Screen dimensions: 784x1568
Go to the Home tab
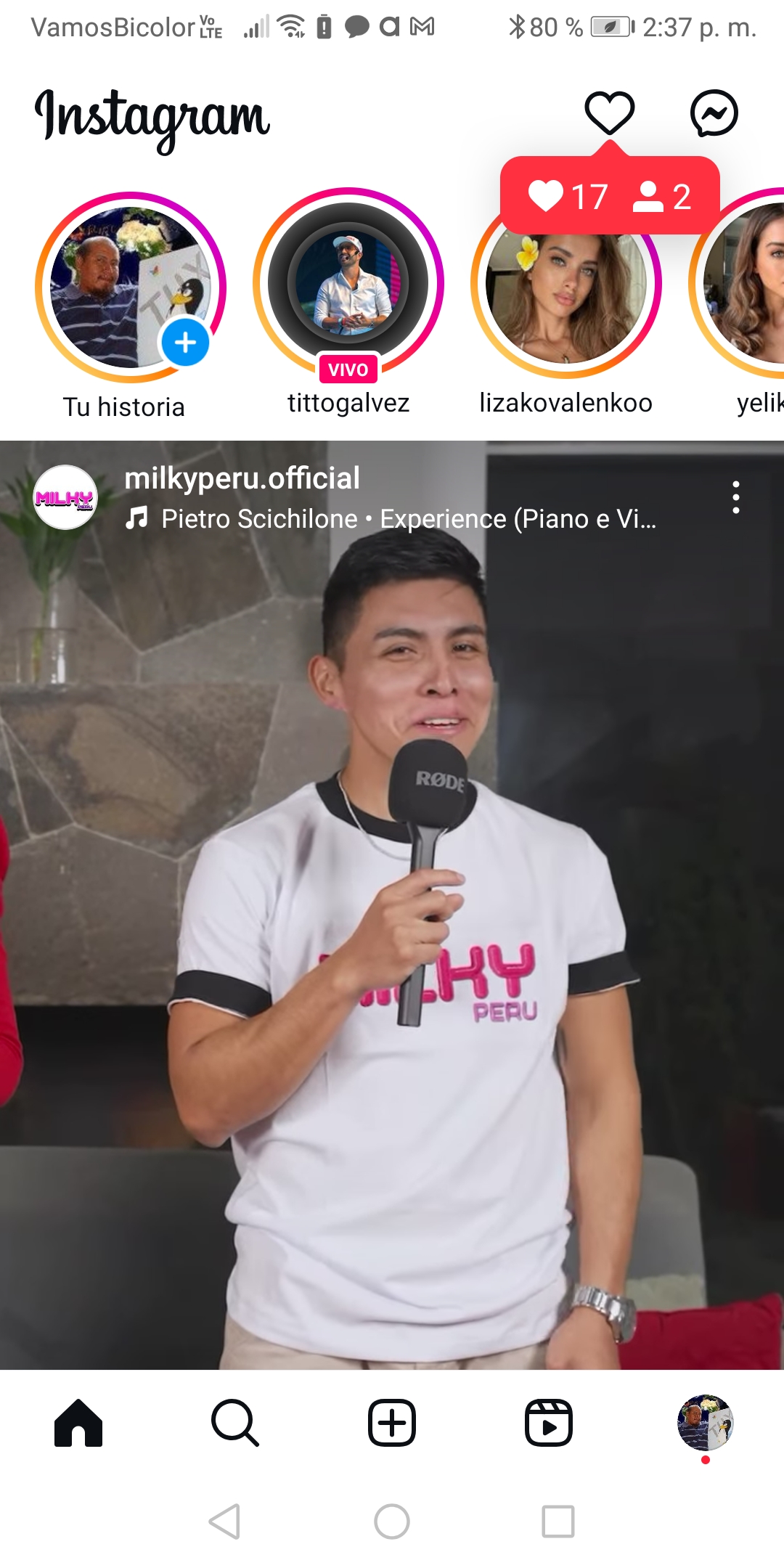coord(78,1424)
